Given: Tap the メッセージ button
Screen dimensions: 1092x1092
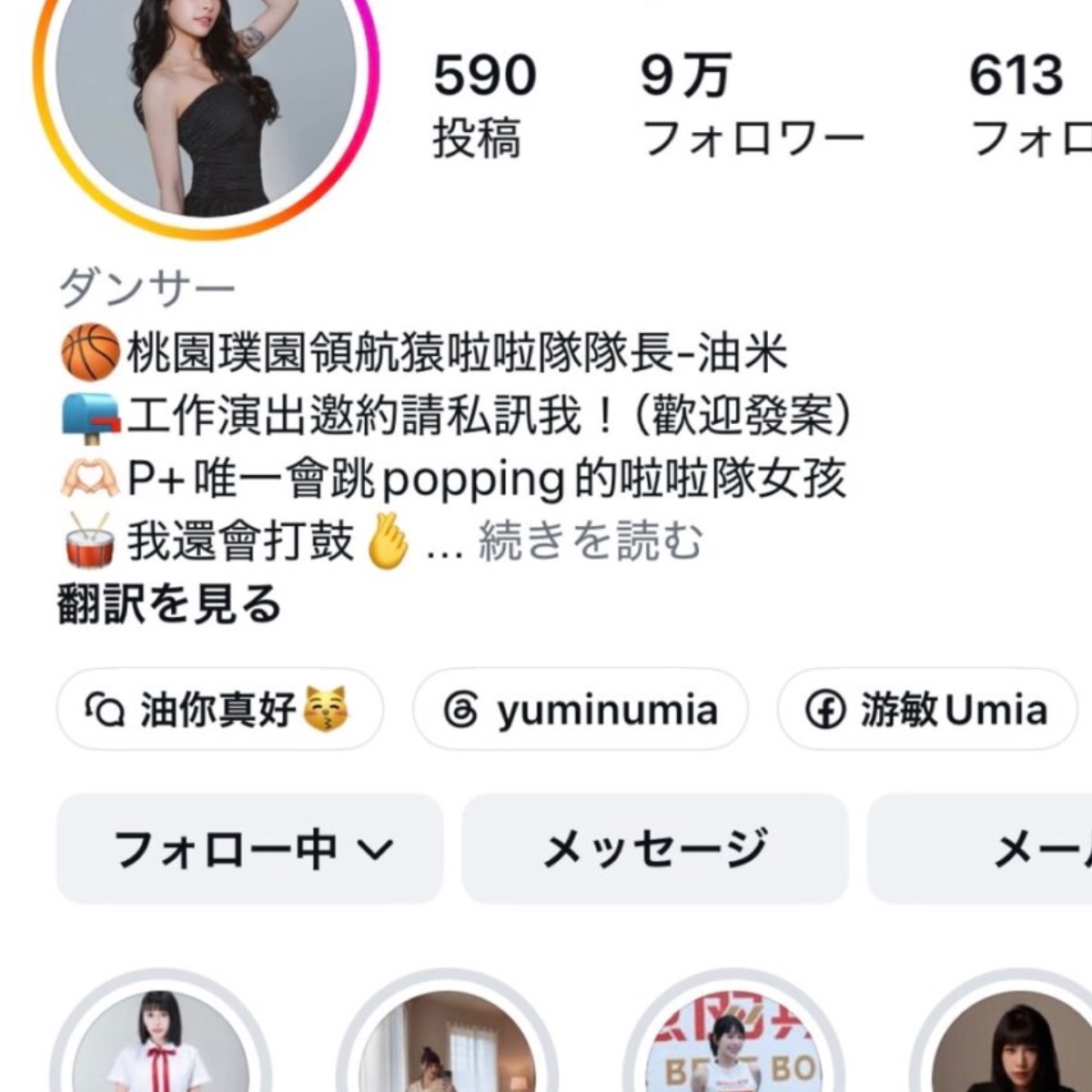Looking at the screenshot, I should [655, 848].
